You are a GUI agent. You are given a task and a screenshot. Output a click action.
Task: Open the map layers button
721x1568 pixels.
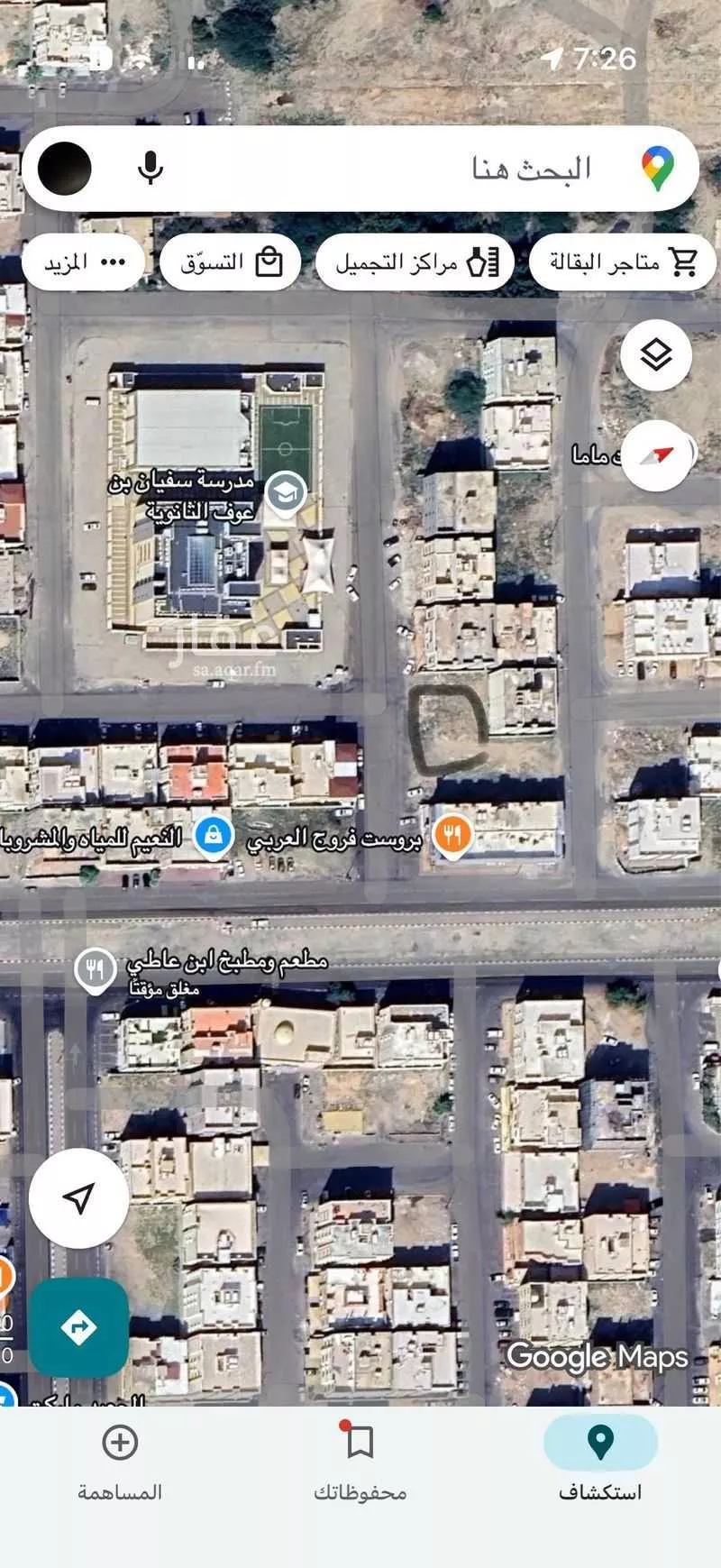[x=656, y=354]
